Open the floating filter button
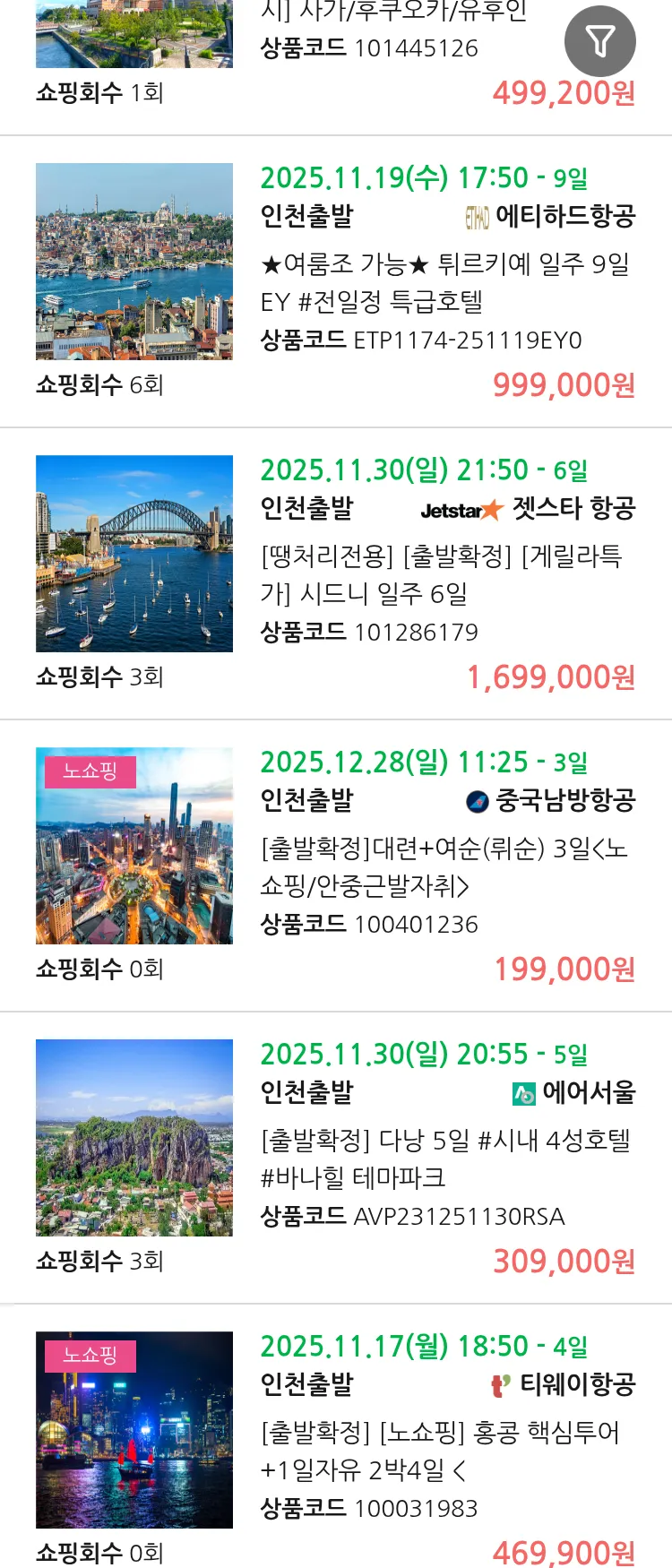This screenshot has width=672, height=1568. [599, 41]
